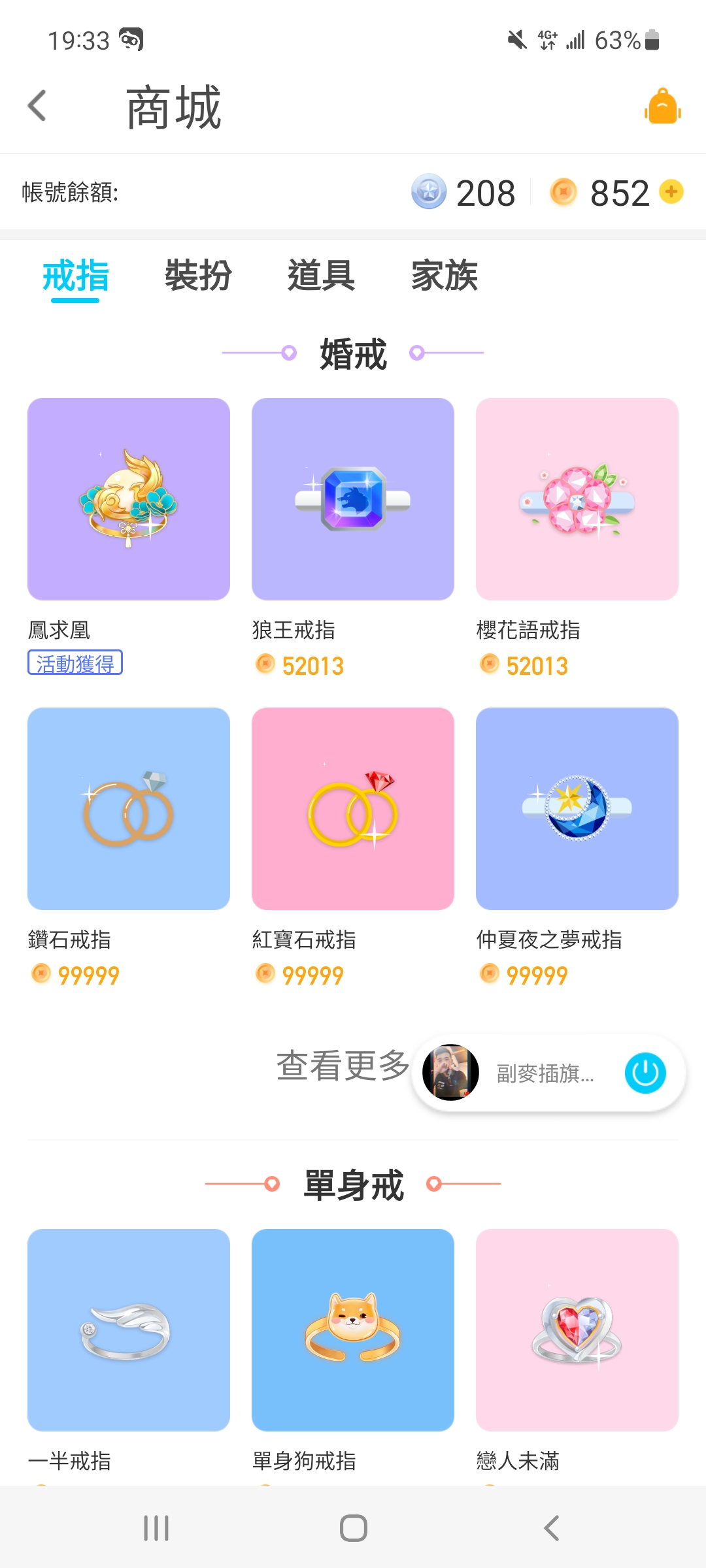Select the 櫻花語戒指 ring
This screenshot has width=706, height=1568.
pyautogui.click(x=577, y=499)
